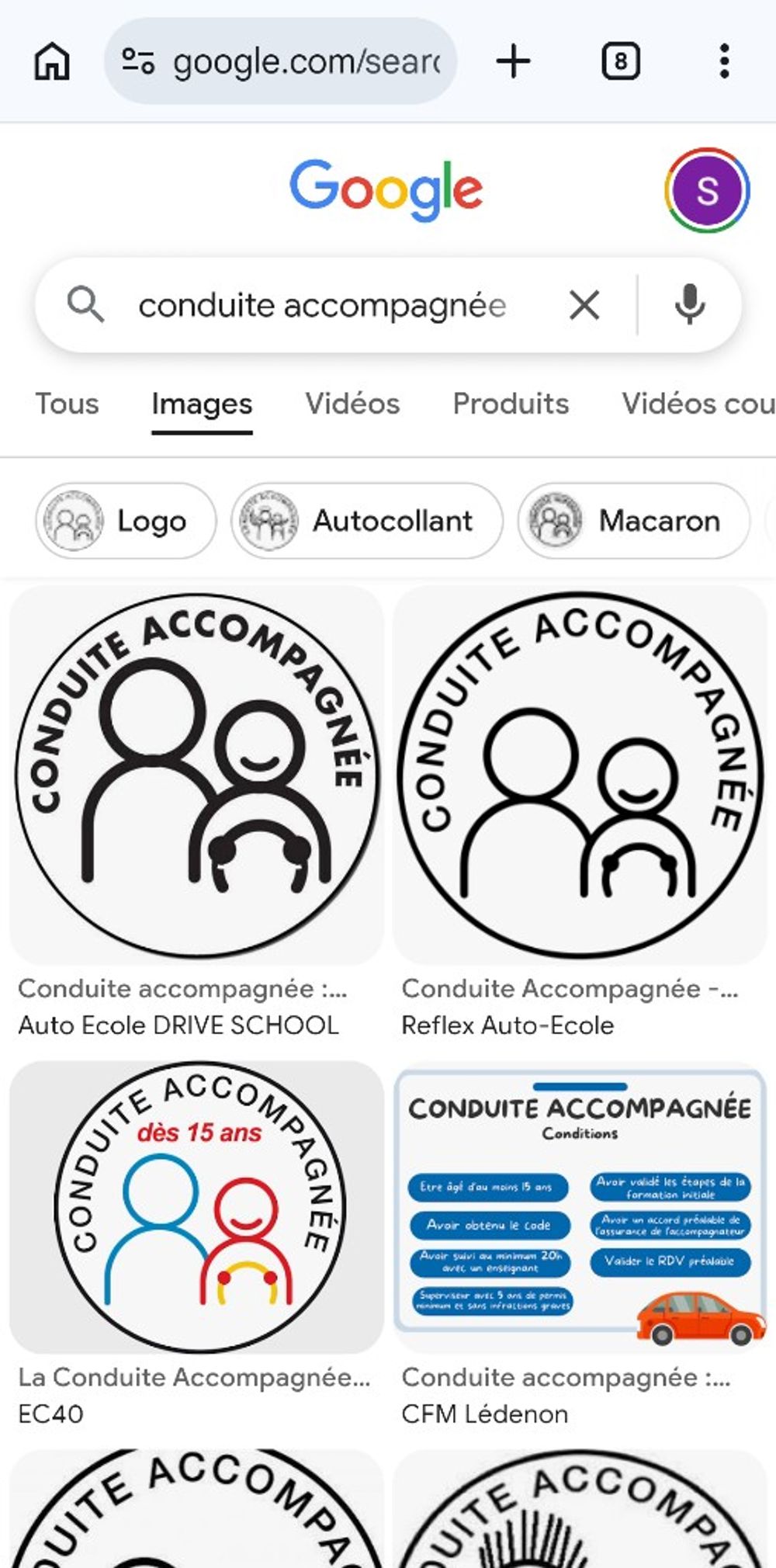This screenshot has width=776, height=1568.
Task: Edit the conduite accompagnée search query
Action: [x=322, y=305]
